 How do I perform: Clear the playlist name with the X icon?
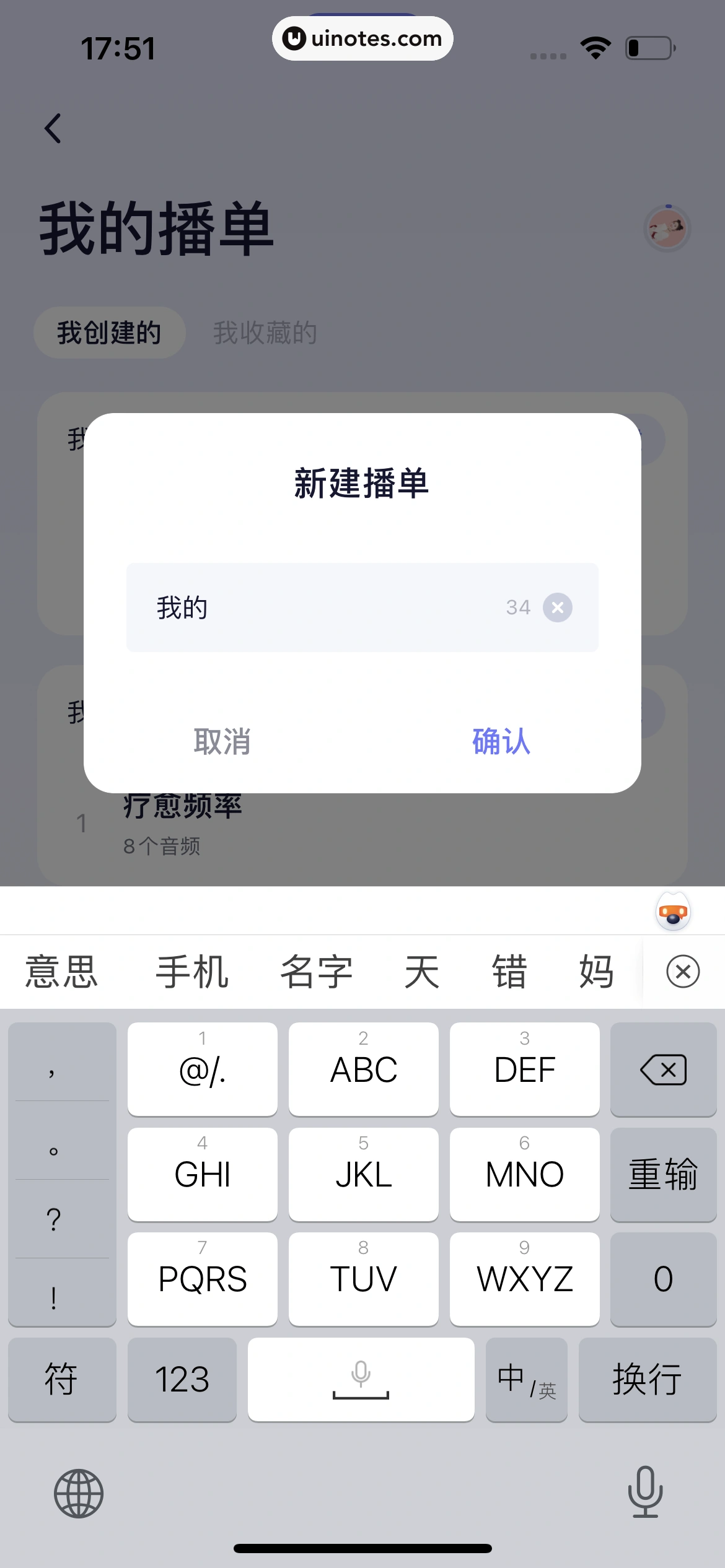556,608
